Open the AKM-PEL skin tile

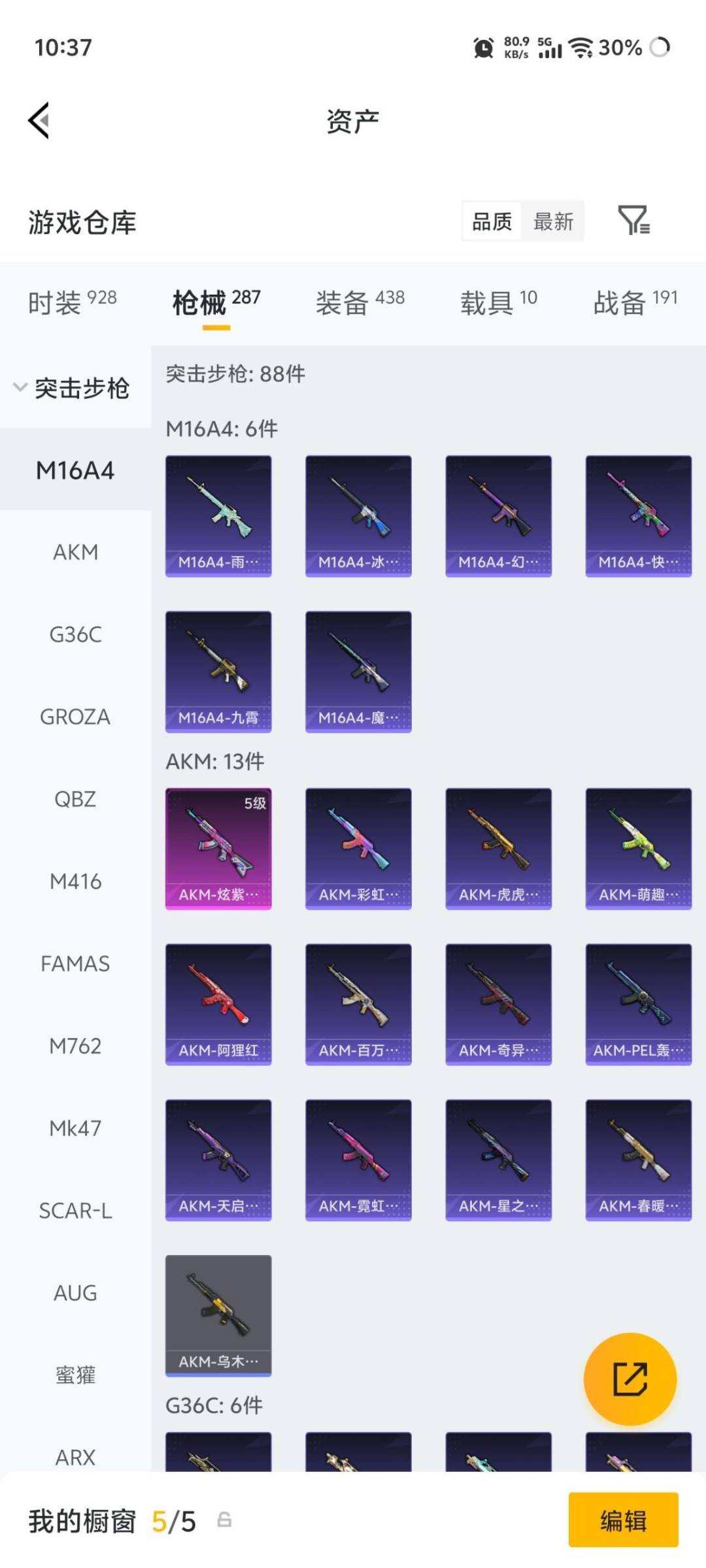click(x=639, y=1004)
